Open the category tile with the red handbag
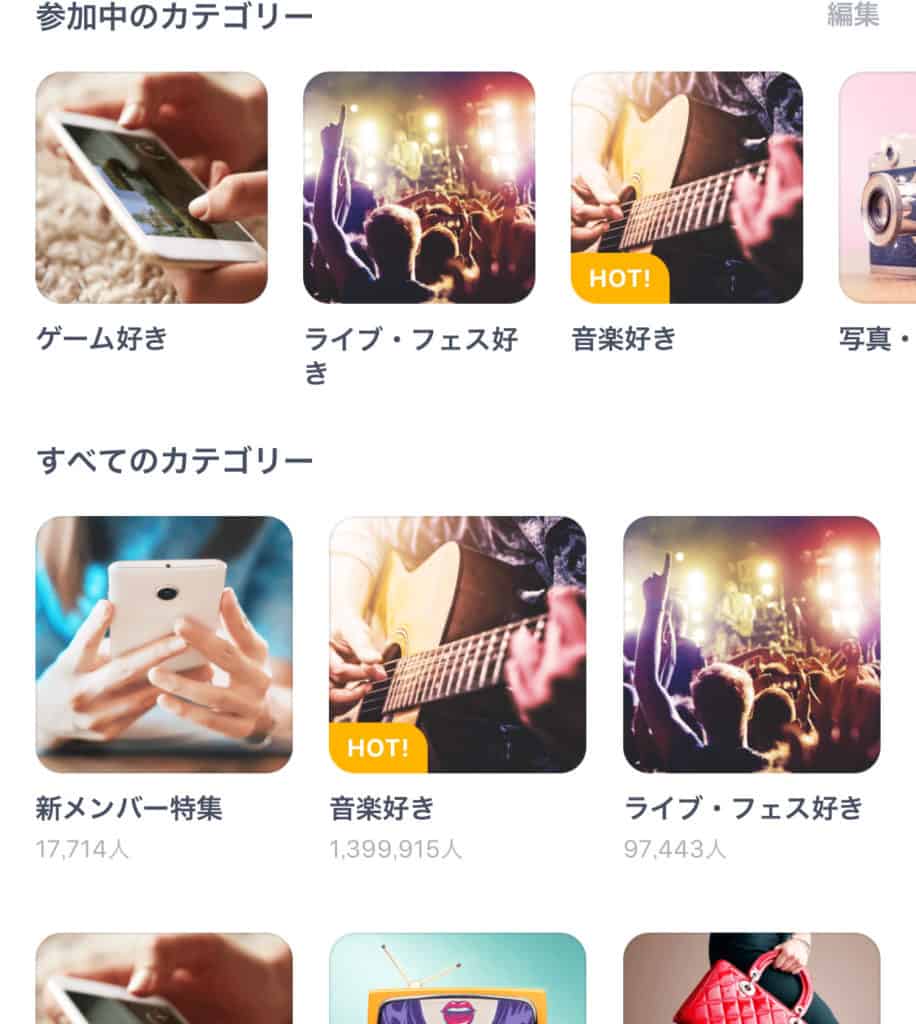This screenshot has width=916, height=1024. point(751,980)
